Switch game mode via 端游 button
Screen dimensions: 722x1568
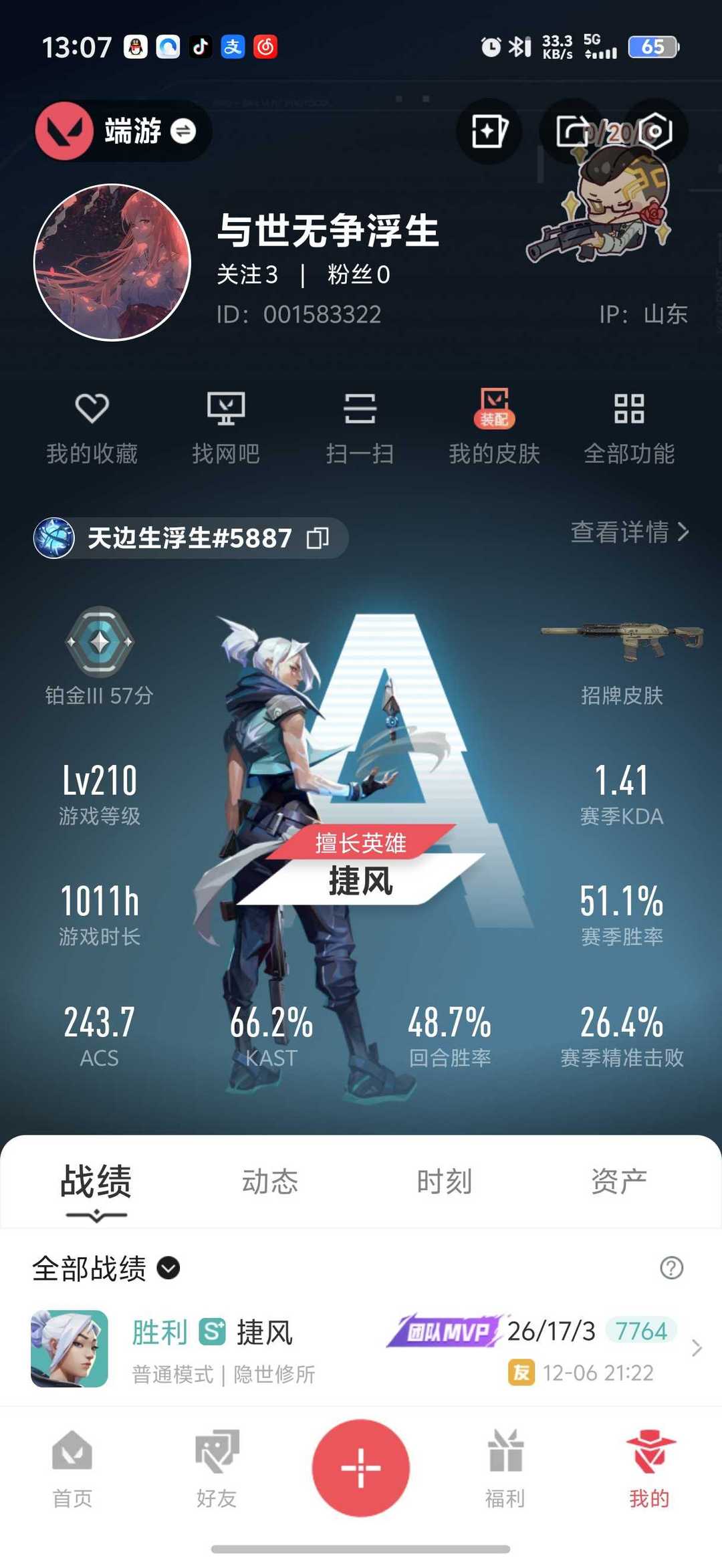coord(124,131)
